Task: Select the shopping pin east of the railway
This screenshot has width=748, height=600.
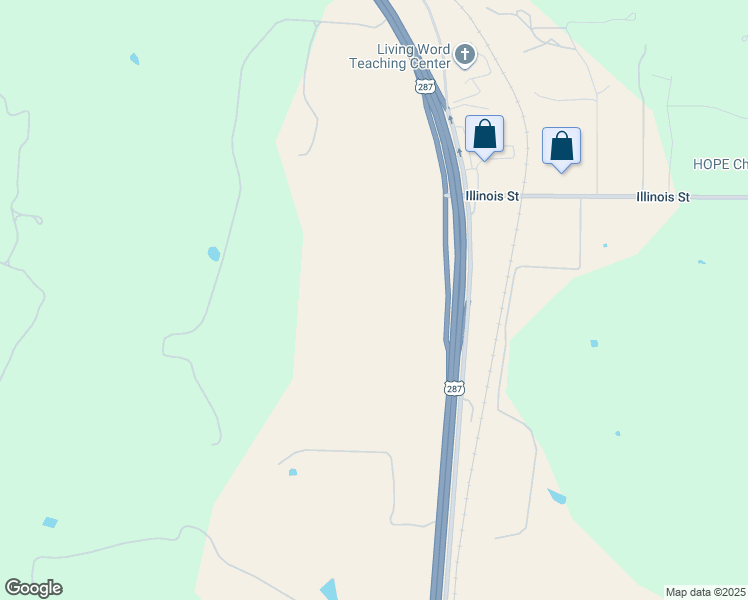Action: click(561, 147)
